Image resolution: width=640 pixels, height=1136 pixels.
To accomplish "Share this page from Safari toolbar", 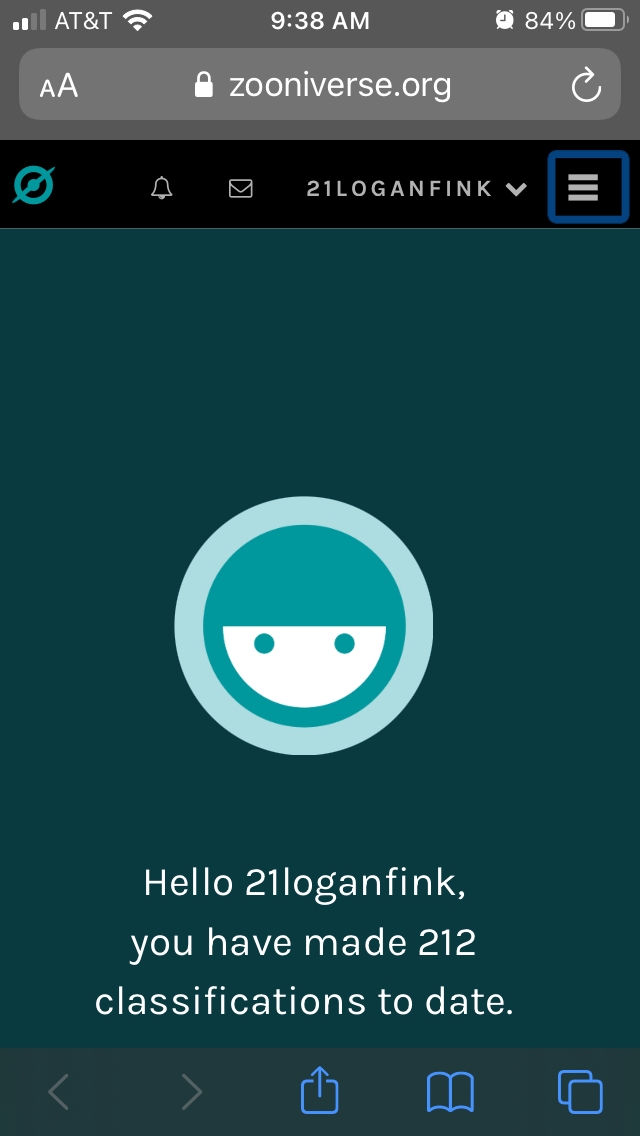I will (x=320, y=1090).
